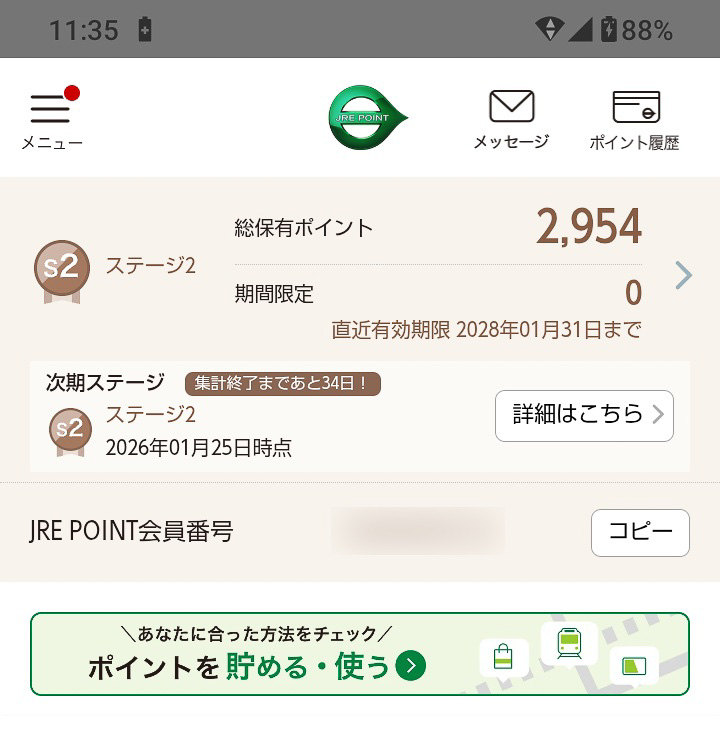Tap the train icon in the banner

click(x=570, y=642)
